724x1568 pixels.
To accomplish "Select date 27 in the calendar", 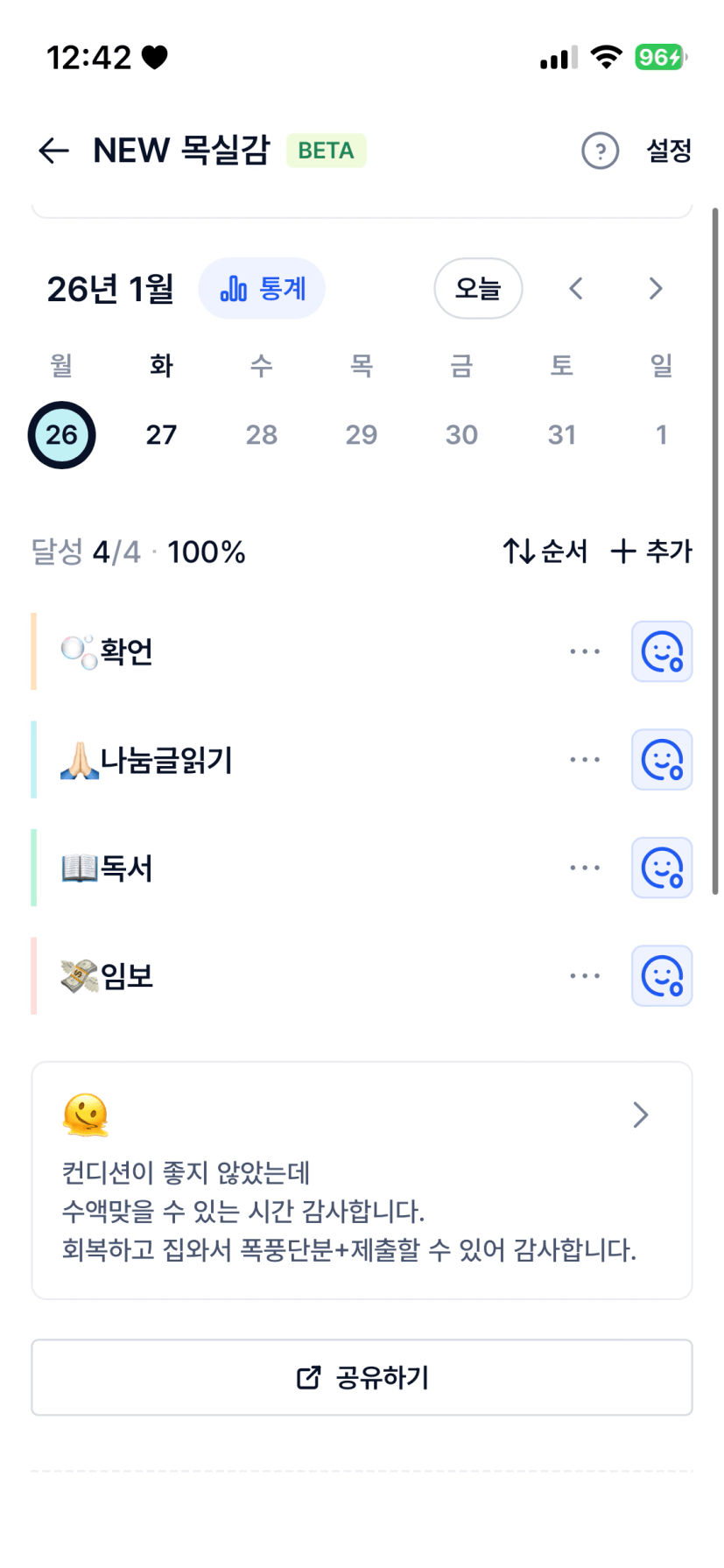I will [x=161, y=434].
